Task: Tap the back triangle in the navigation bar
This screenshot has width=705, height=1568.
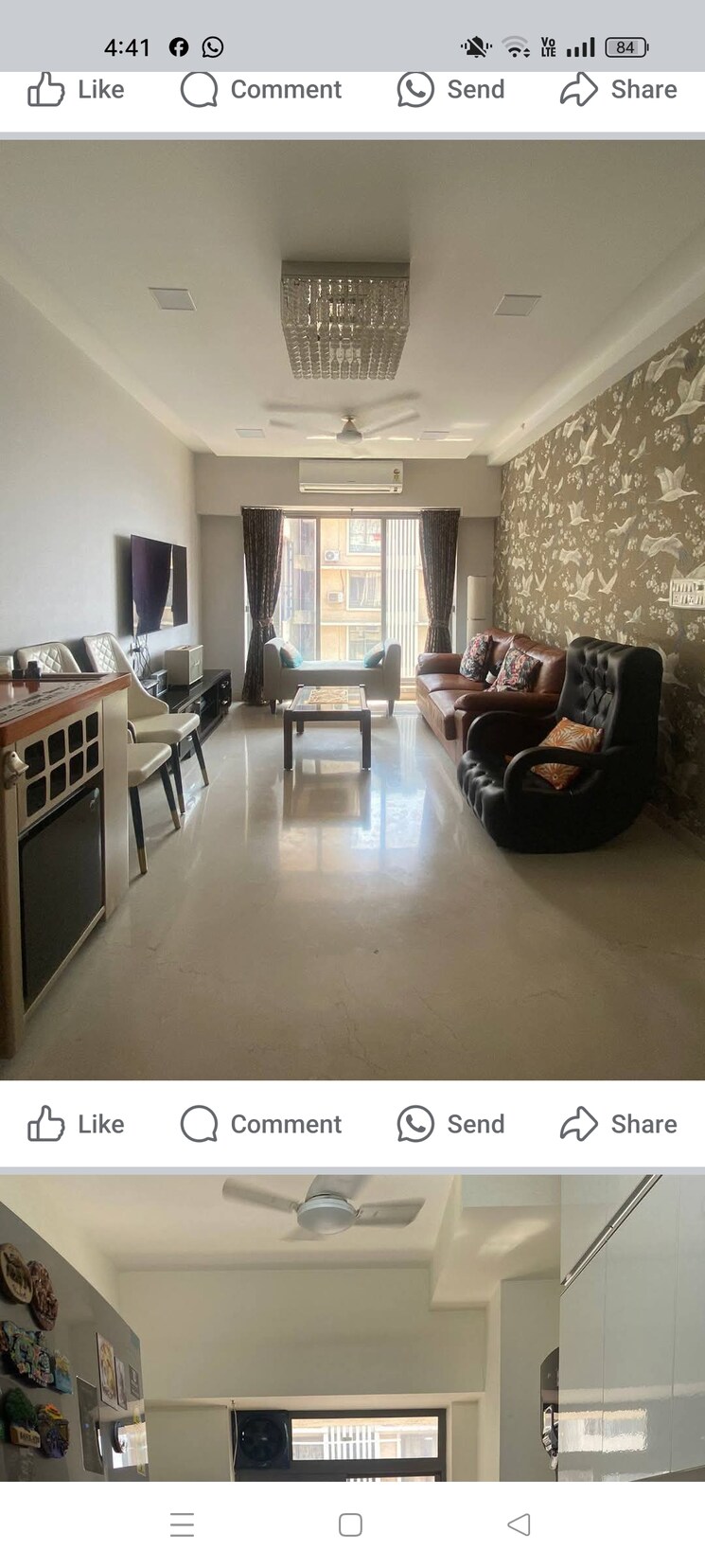Action: tap(519, 1524)
